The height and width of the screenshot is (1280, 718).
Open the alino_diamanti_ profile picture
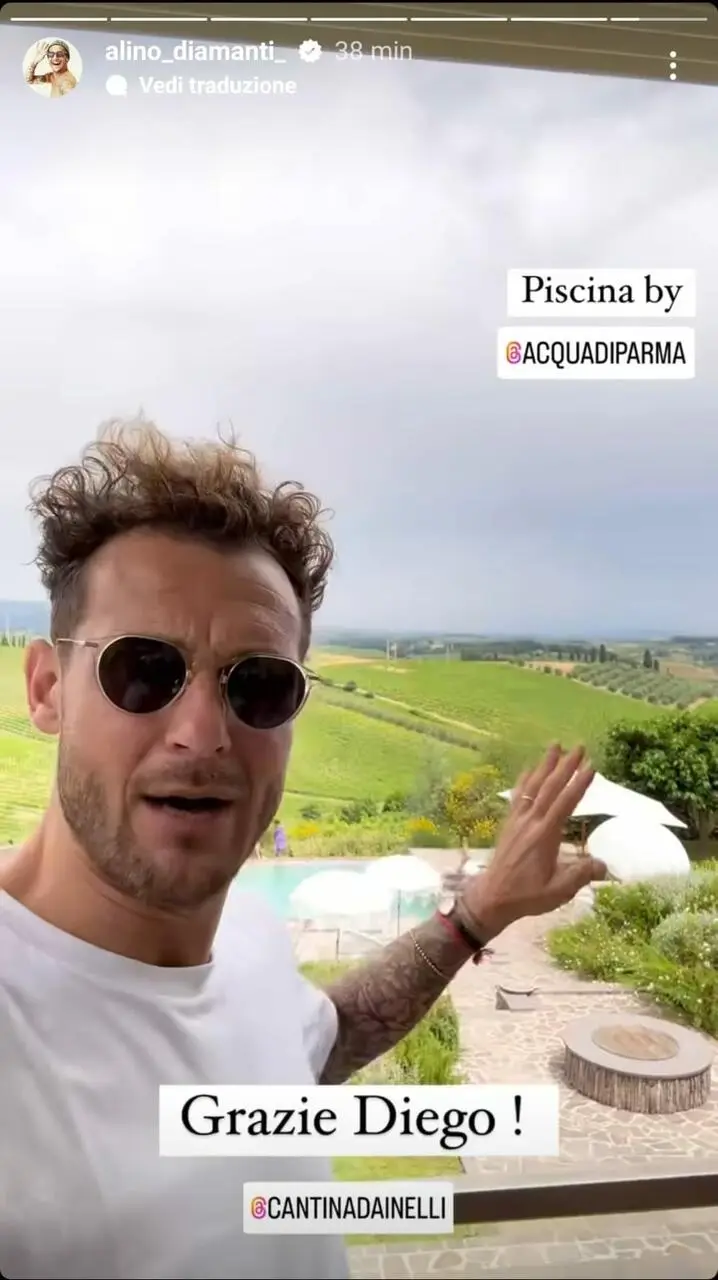(x=52, y=67)
